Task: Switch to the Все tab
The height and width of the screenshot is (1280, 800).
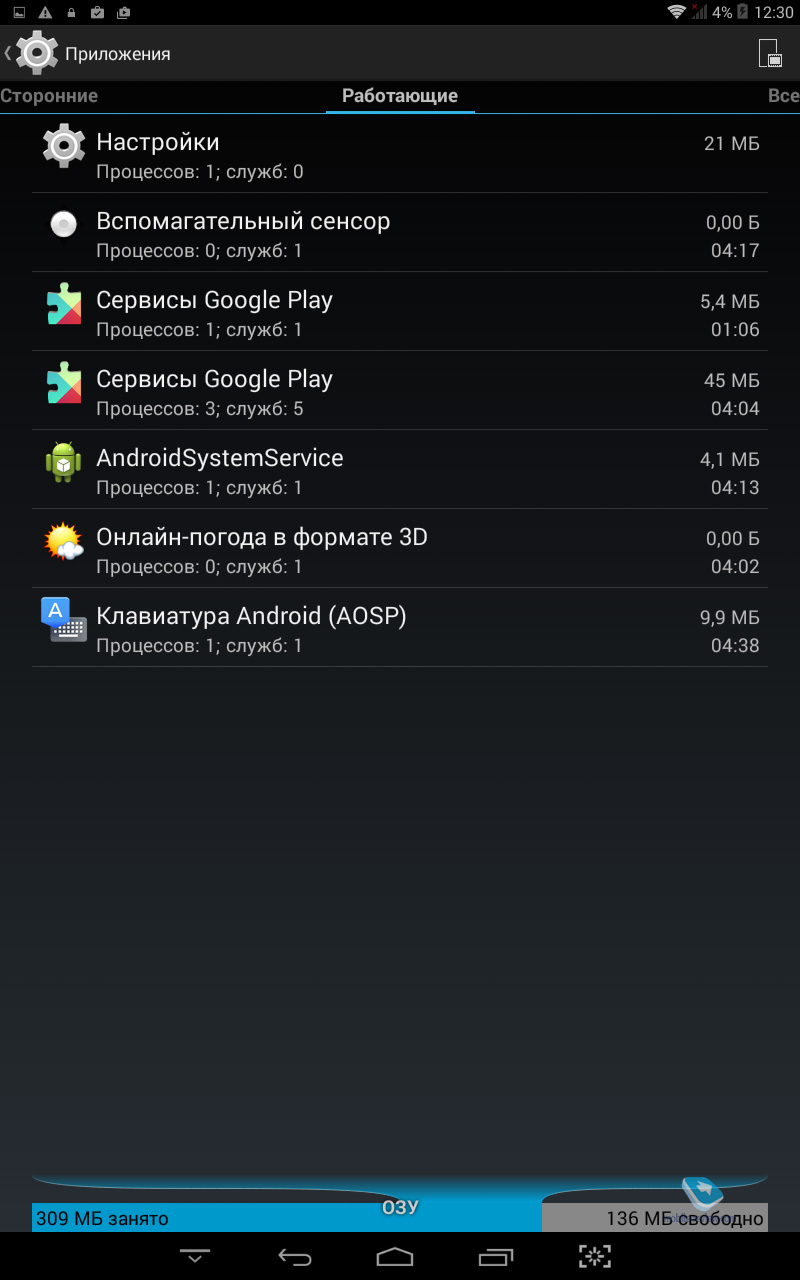Action: tap(783, 96)
